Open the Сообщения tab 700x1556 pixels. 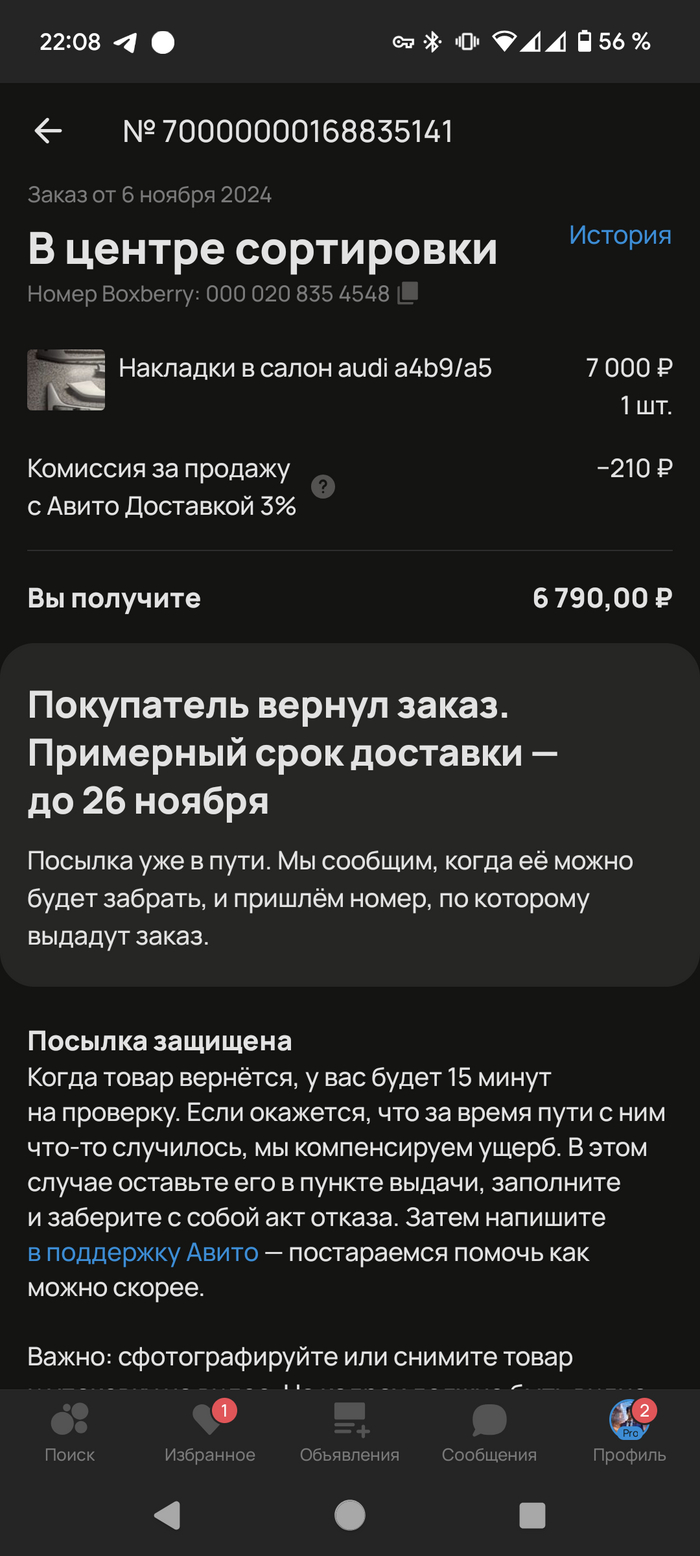(489, 1432)
